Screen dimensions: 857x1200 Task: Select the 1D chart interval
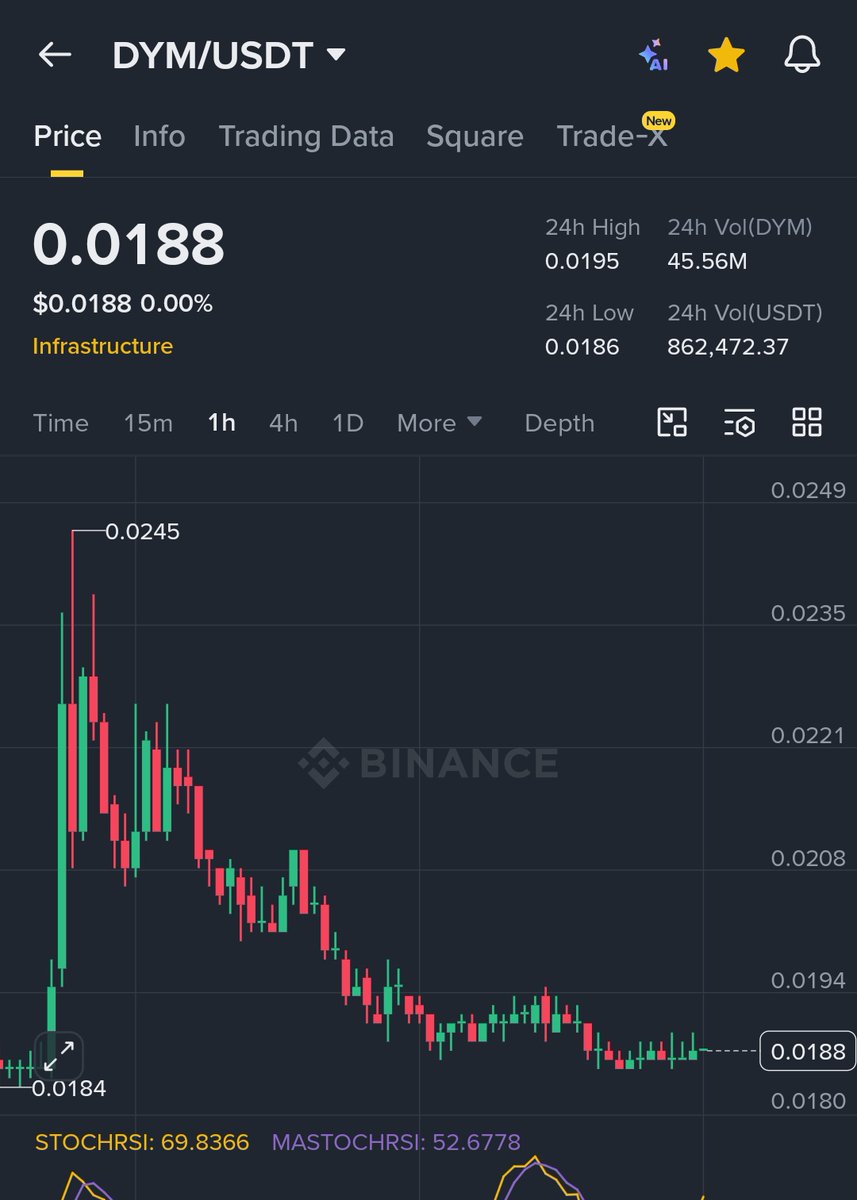coord(347,423)
